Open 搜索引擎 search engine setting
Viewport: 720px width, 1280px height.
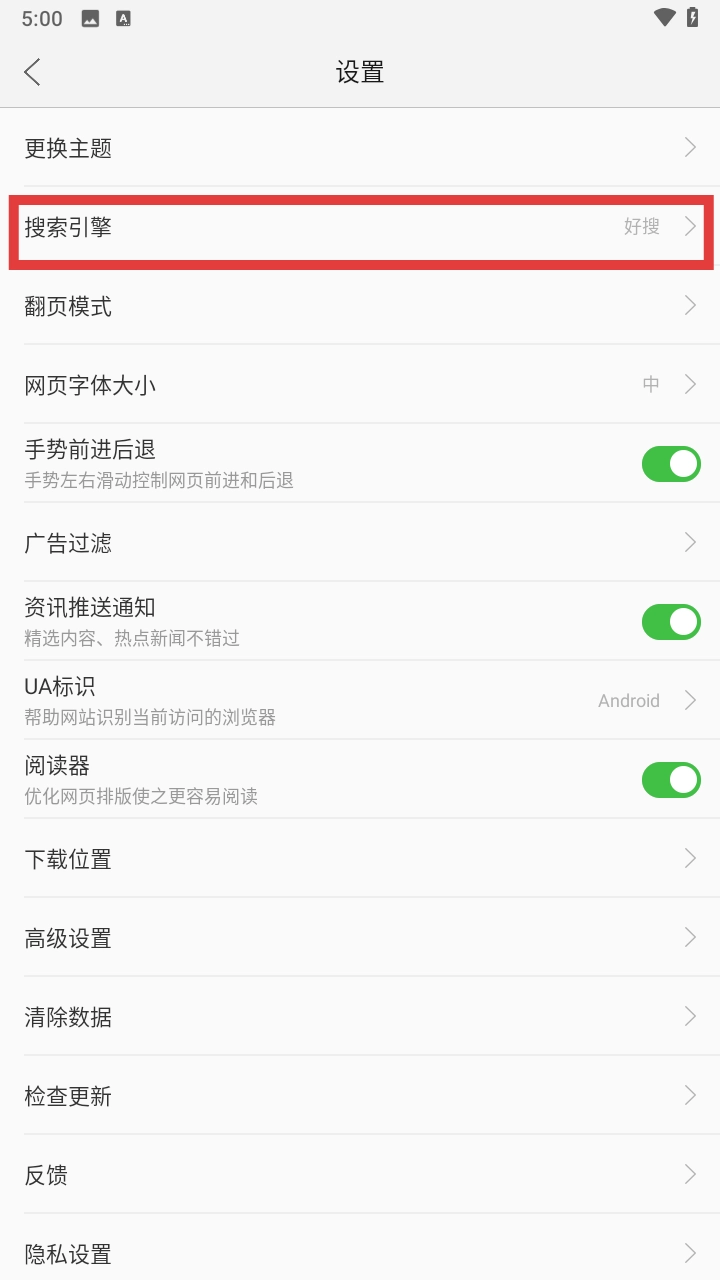[360, 227]
